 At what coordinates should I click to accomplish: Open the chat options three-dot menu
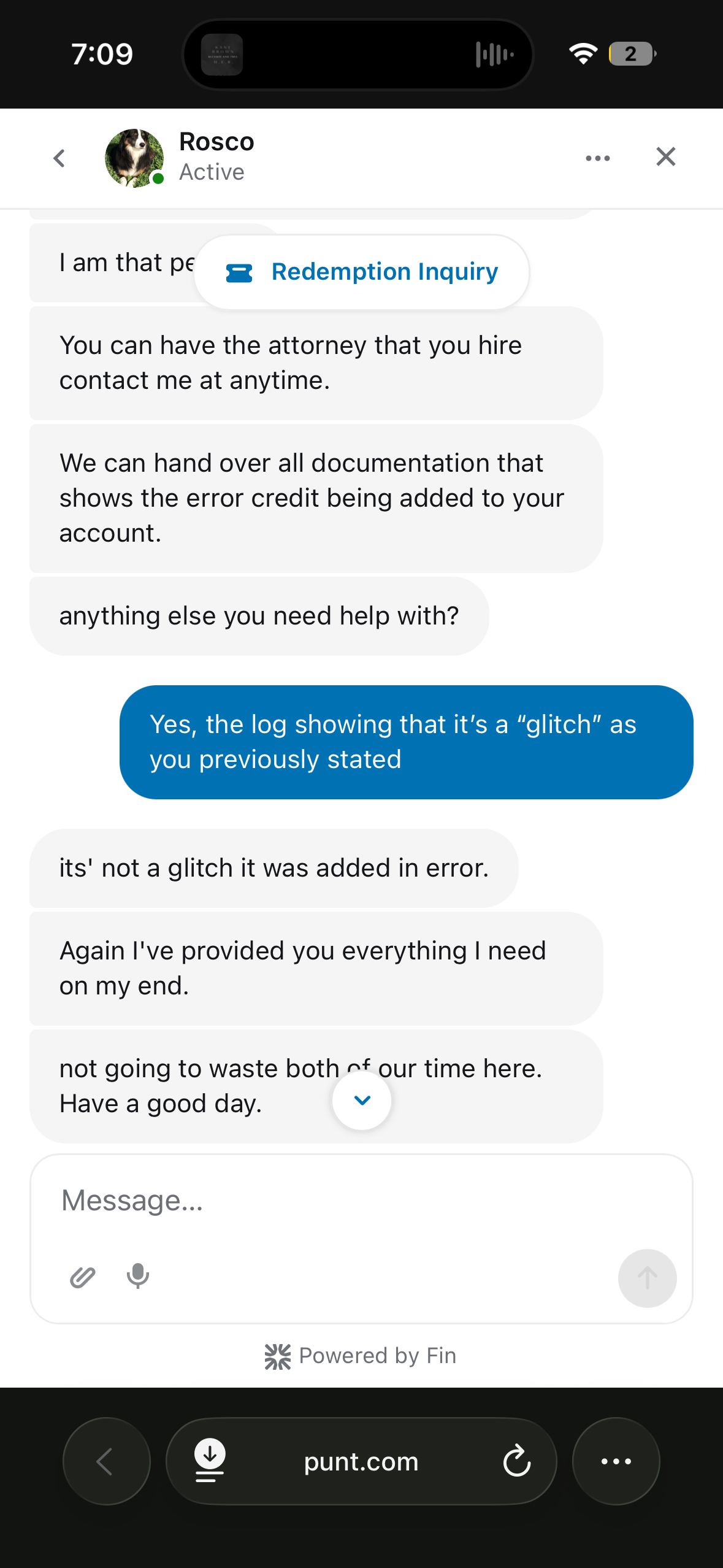click(597, 158)
